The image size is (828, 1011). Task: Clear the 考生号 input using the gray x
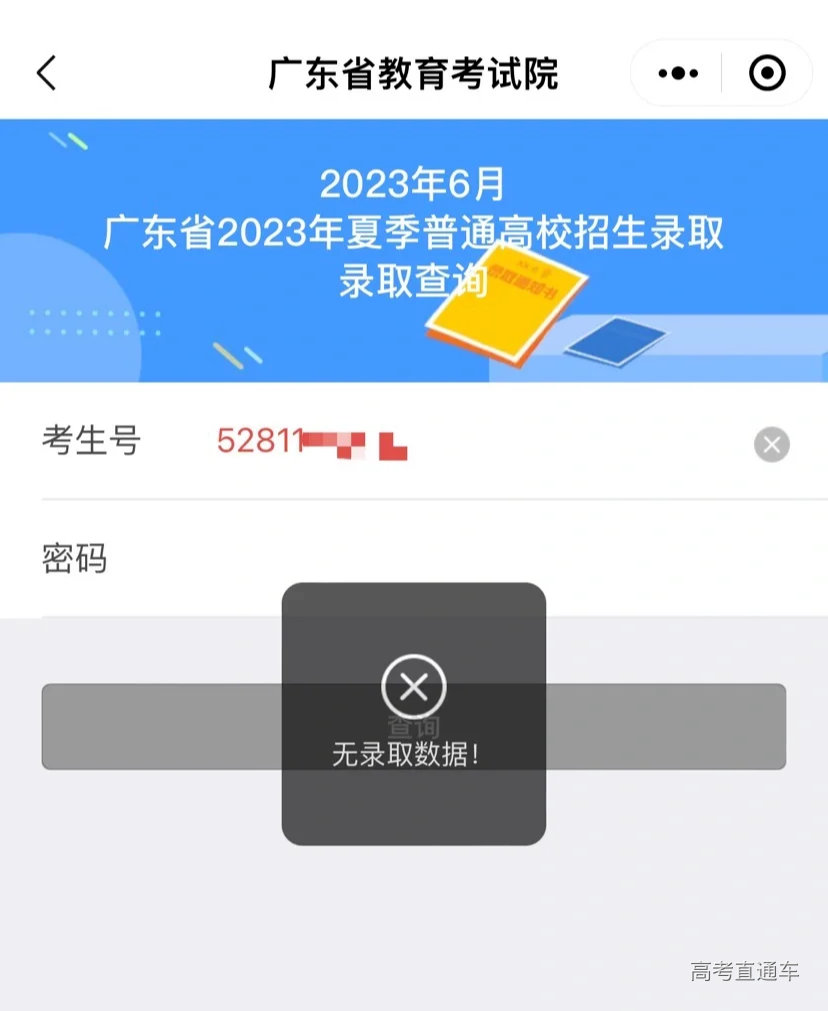point(770,444)
